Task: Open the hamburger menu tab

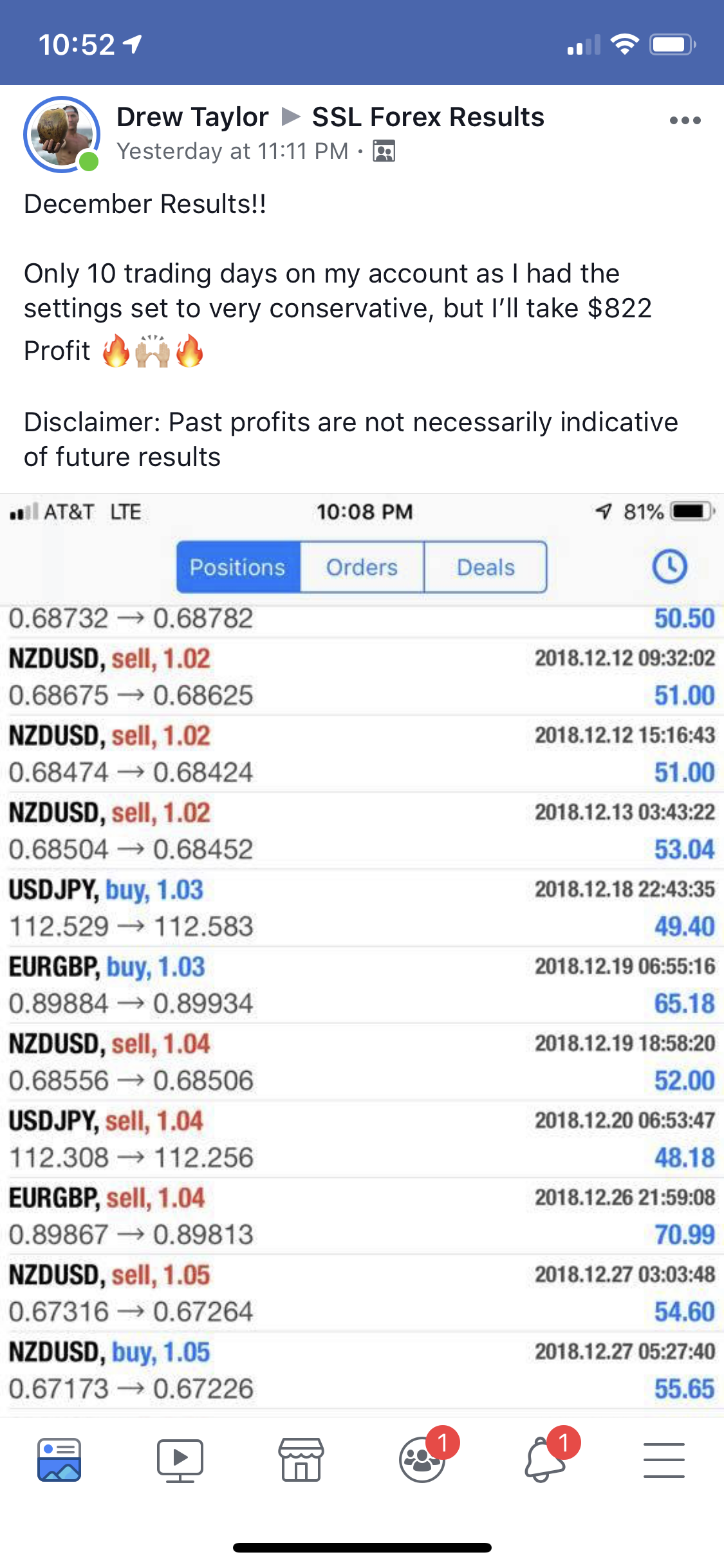Action: [664, 1460]
